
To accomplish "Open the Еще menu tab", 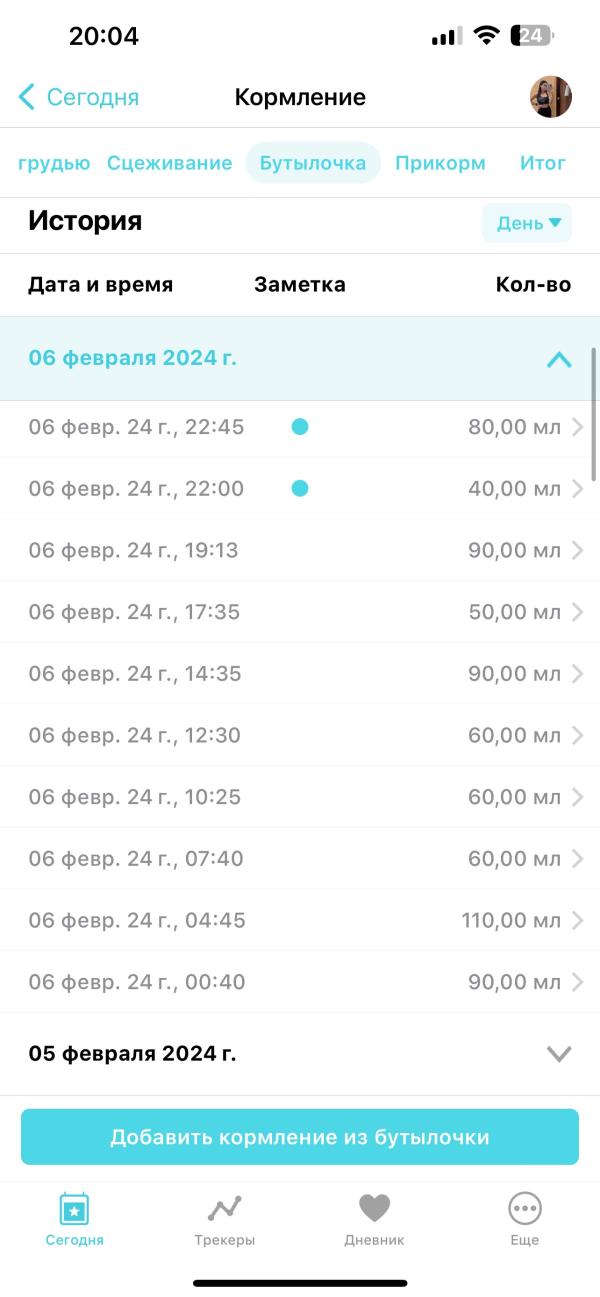I will point(524,1220).
